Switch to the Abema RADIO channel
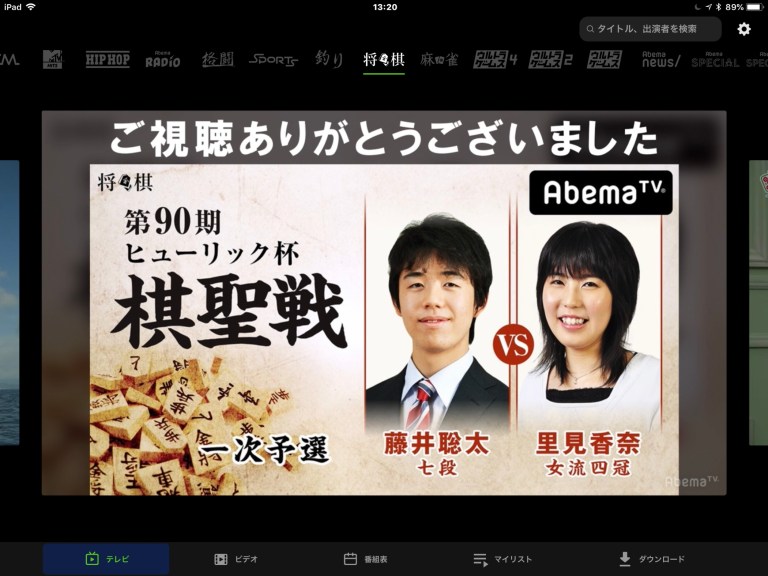This screenshot has height=576, width=768. [163, 60]
